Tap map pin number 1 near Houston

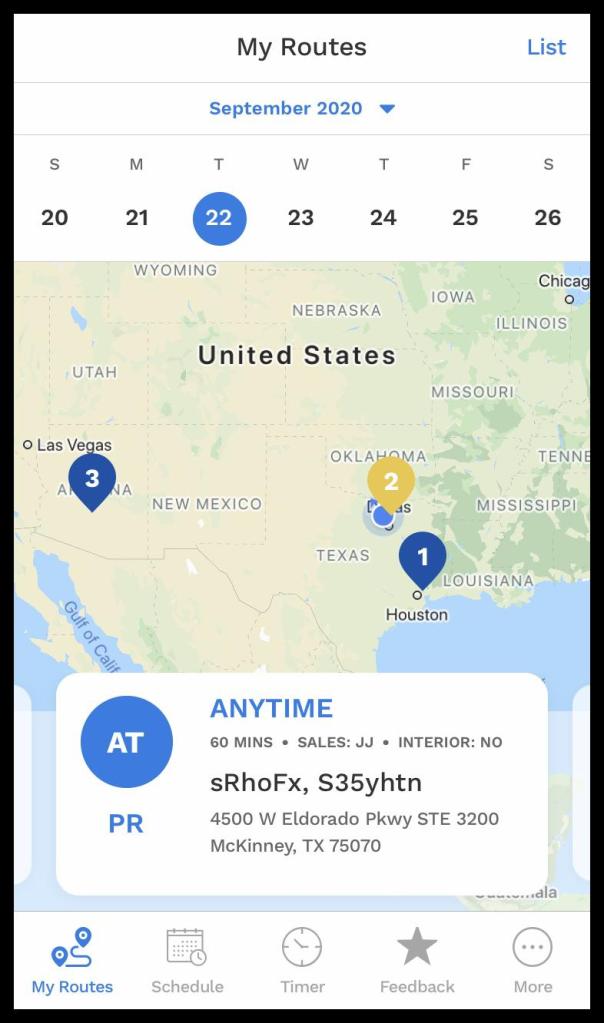click(422, 557)
